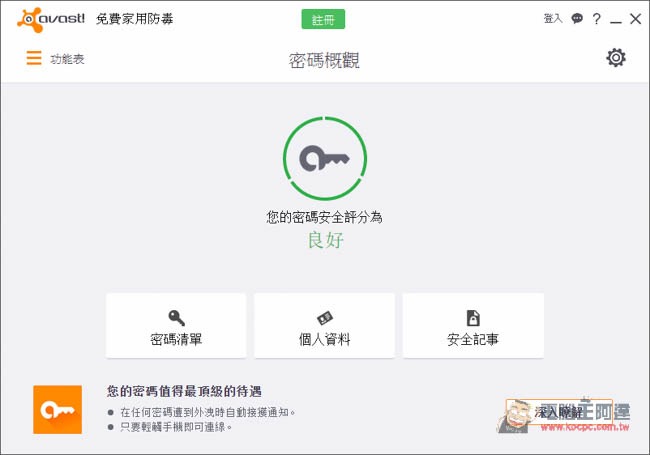Open the 個人資料 card
Screen dimensions: 650x455
[325, 326]
